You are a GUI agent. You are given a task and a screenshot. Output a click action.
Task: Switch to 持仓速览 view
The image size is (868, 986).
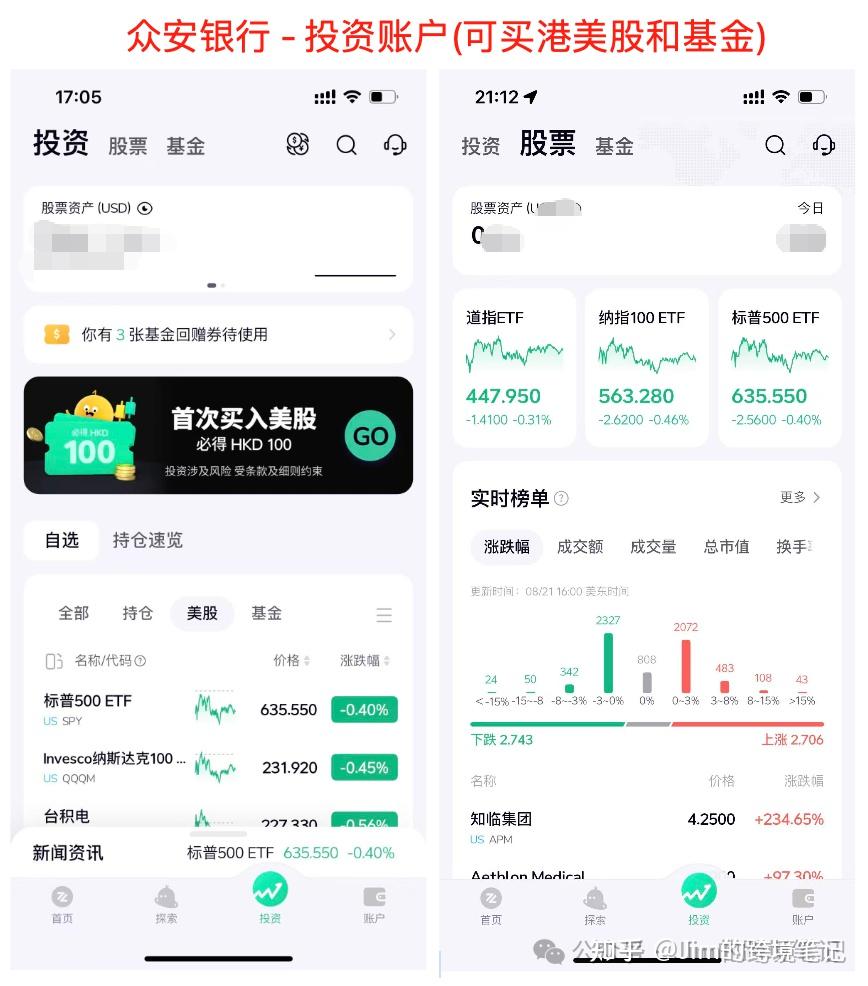click(x=147, y=540)
